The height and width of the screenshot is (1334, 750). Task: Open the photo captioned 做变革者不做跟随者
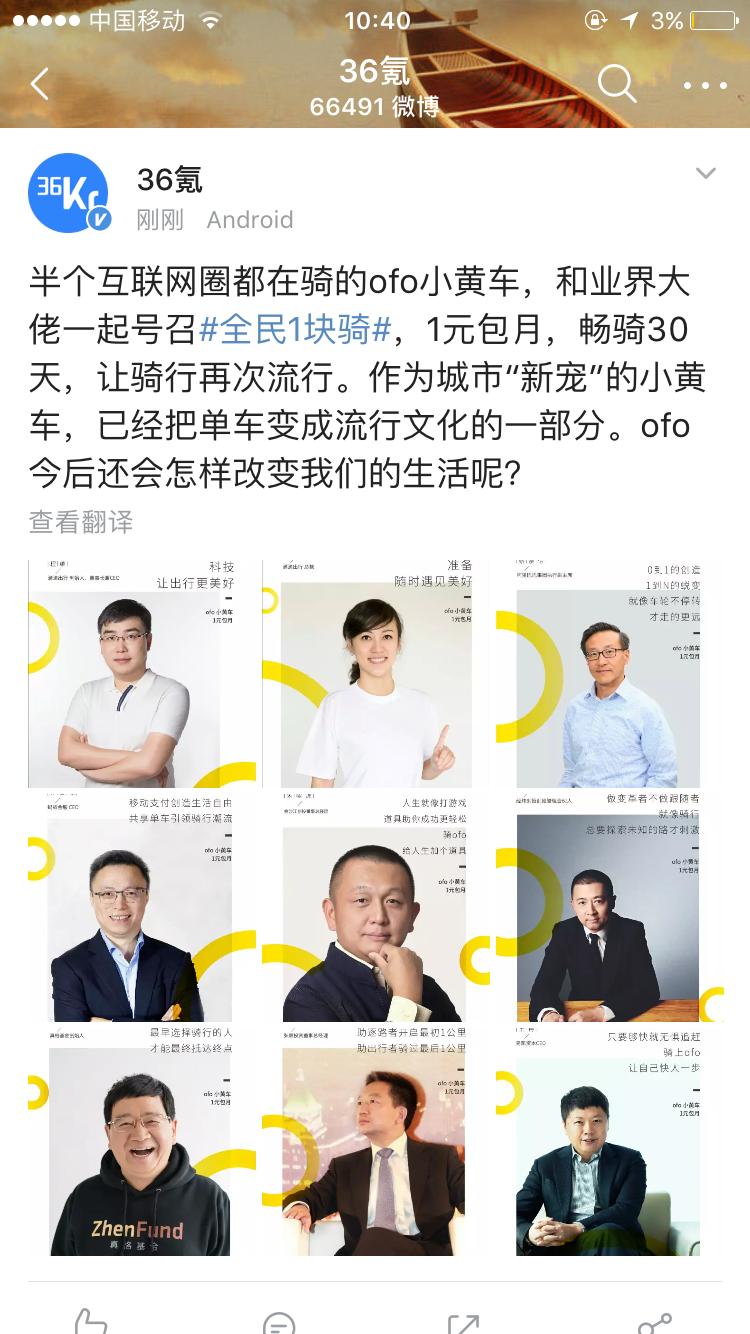(x=608, y=907)
